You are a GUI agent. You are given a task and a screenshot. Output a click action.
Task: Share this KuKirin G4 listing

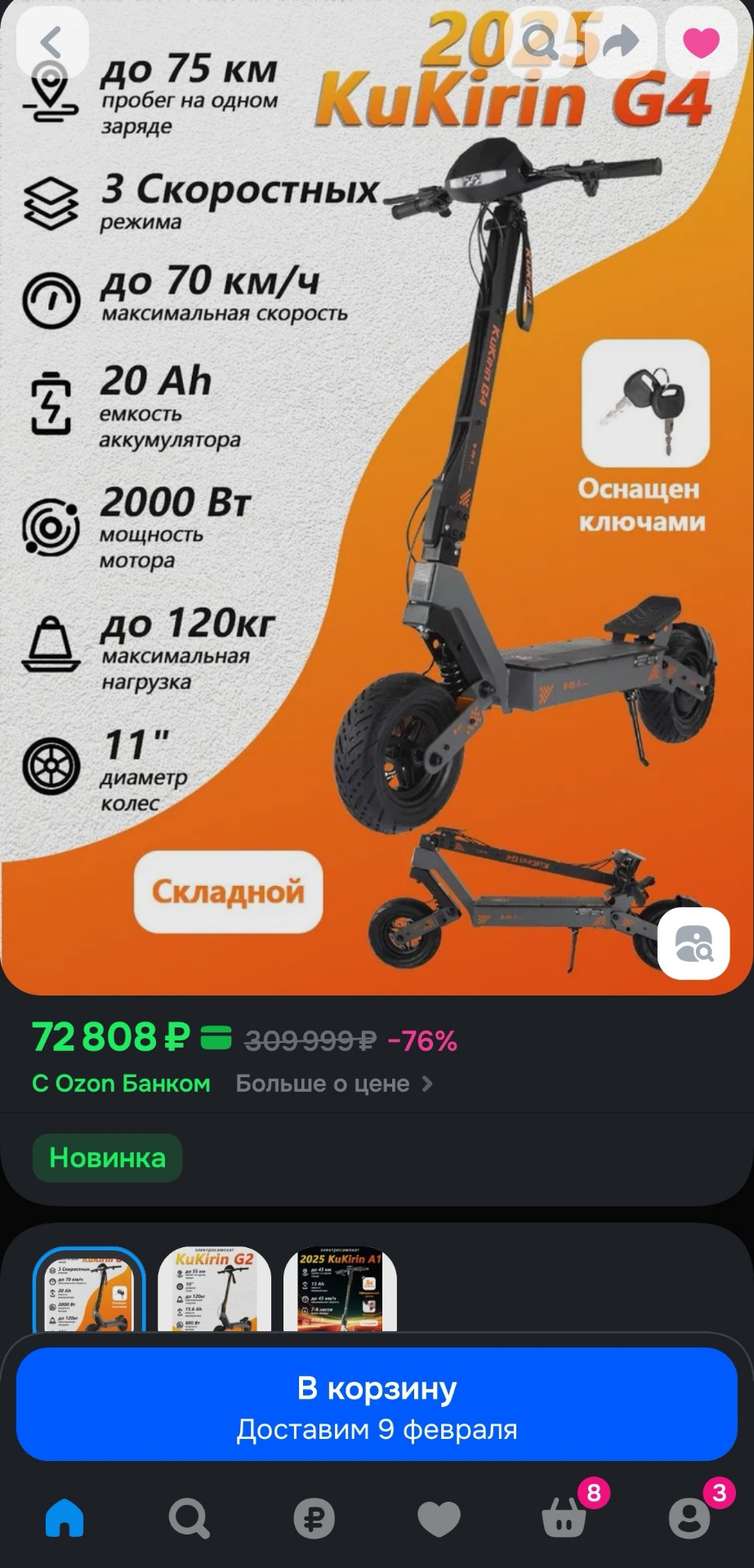(621, 42)
